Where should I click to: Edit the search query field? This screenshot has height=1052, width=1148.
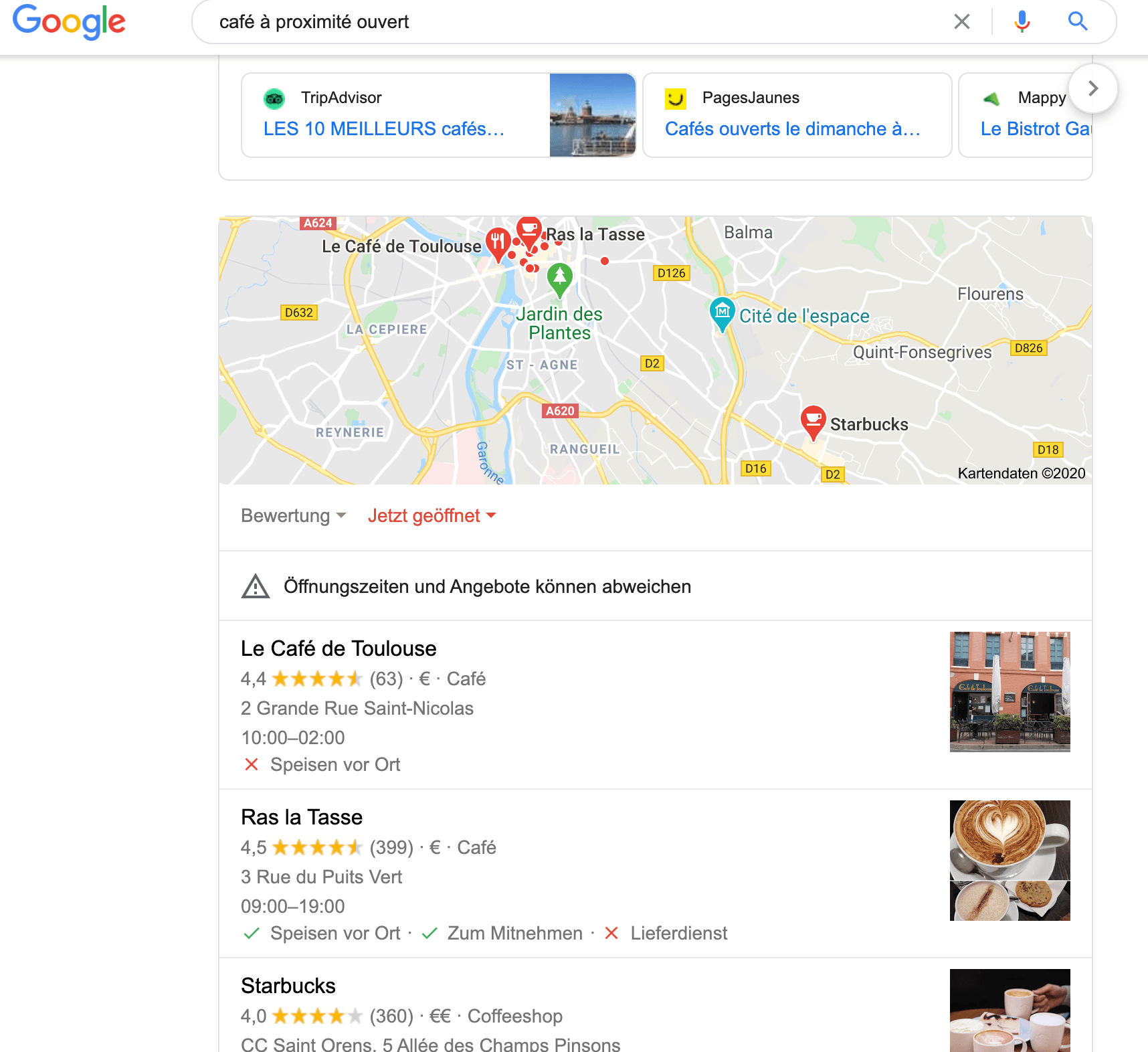point(569,22)
